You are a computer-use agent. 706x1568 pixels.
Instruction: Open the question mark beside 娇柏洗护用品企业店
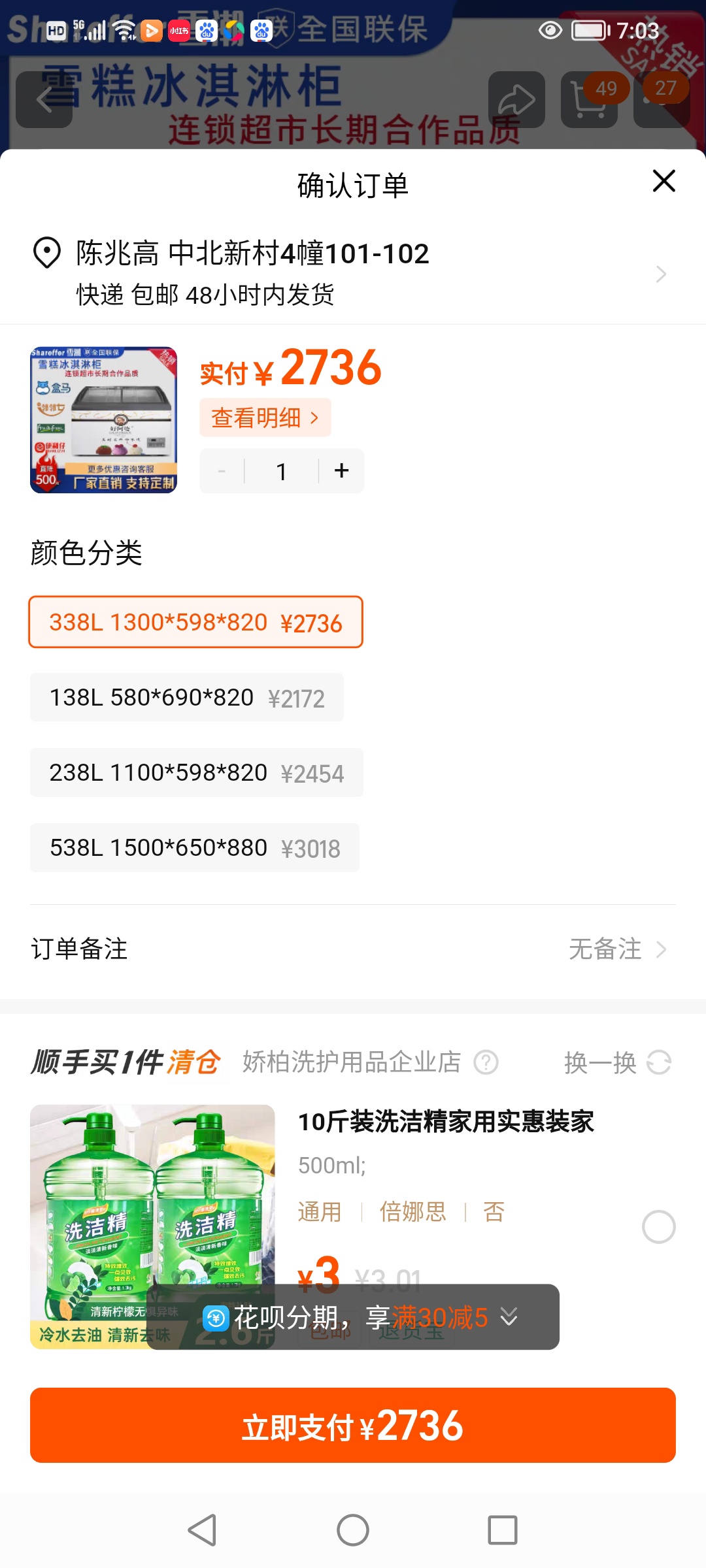point(486,1062)
